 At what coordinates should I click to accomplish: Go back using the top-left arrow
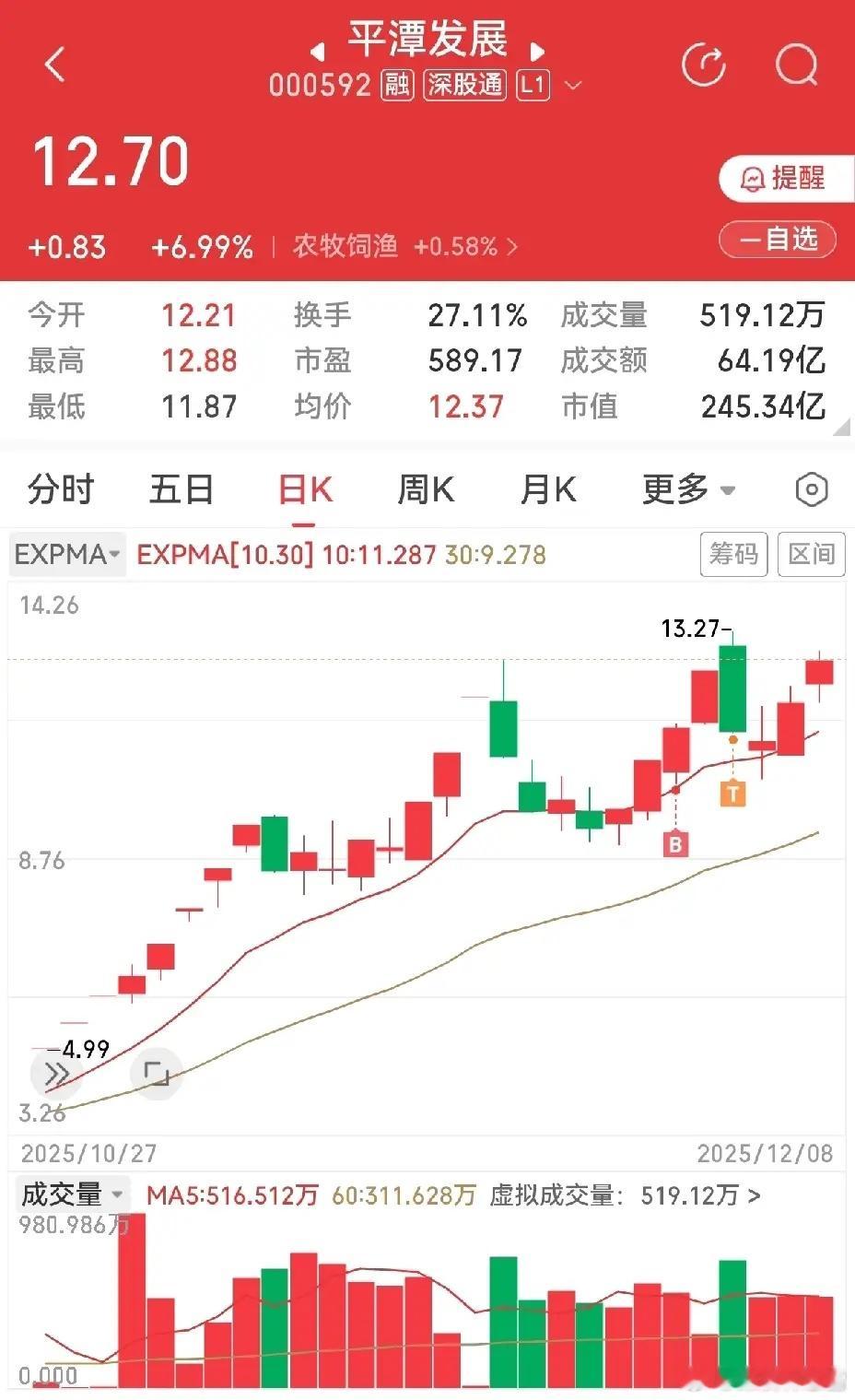pos(55,65)
